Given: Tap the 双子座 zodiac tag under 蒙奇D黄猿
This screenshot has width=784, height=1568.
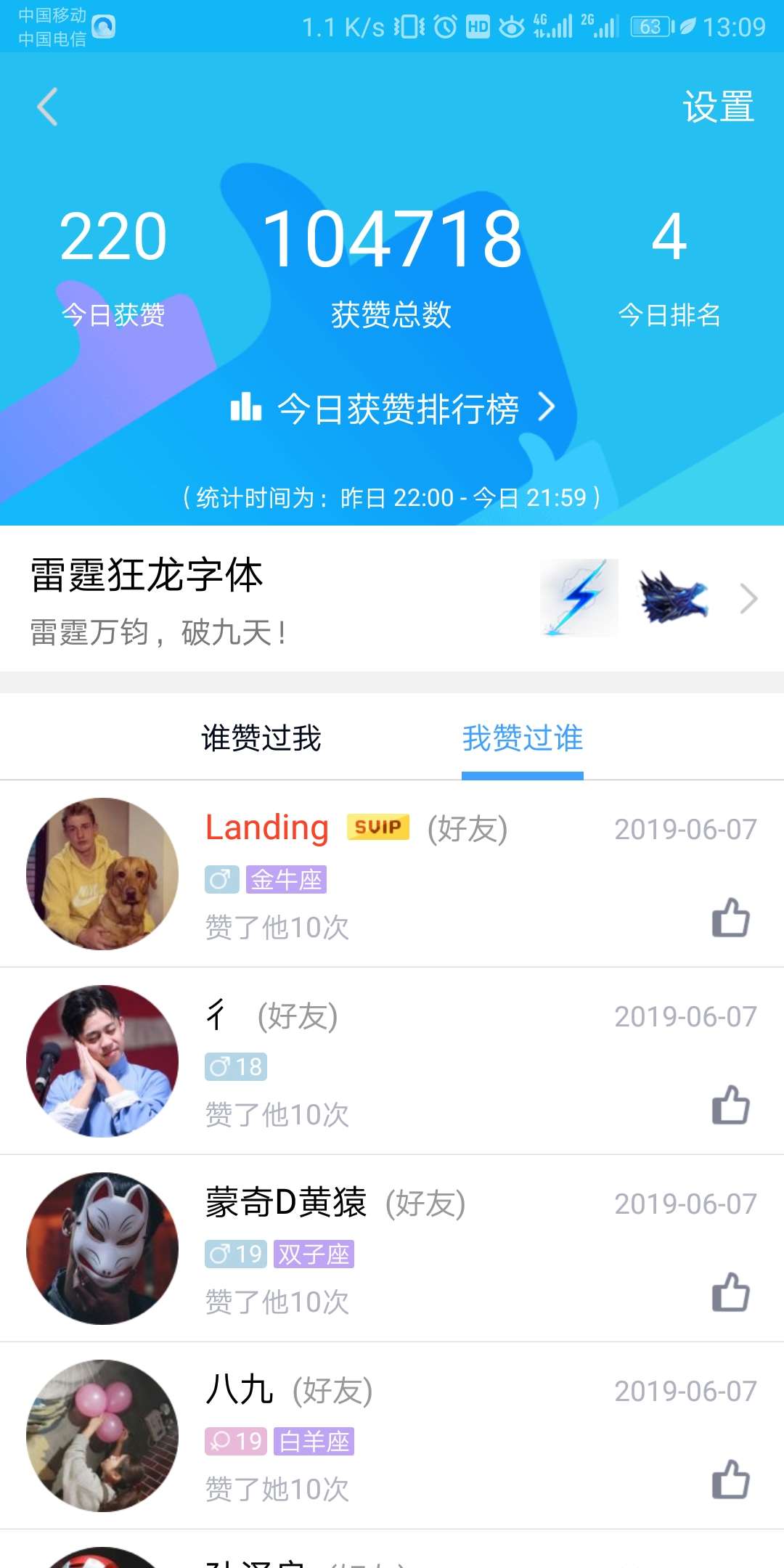Looking at the screenshot, I should pos(314,1253).
